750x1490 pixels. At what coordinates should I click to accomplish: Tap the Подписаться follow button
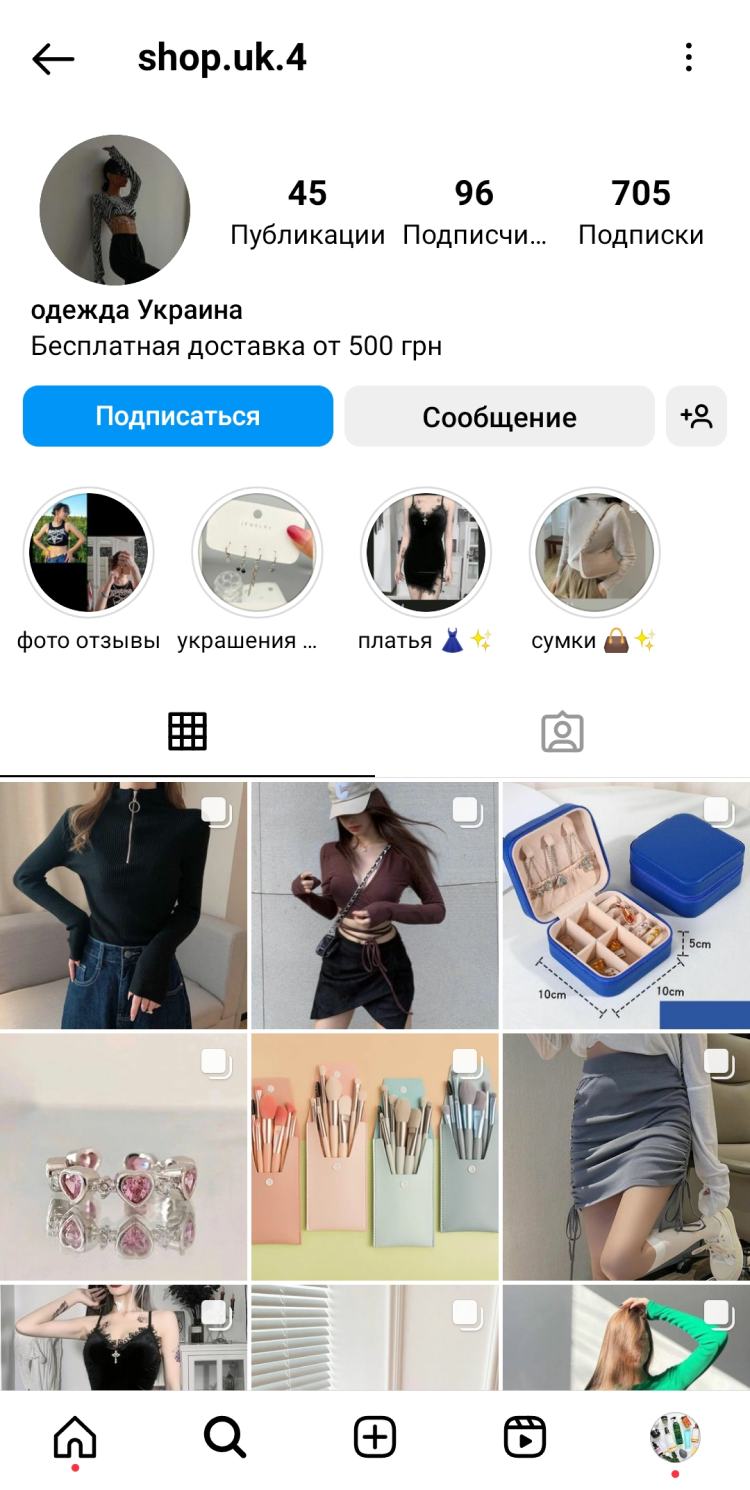(x=177, y=416)
